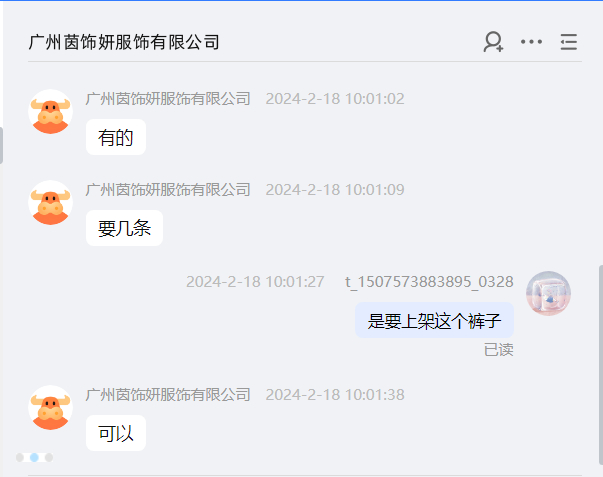Tap the add contact icon
The height and width of the screenshot is (477, 603).
pos(493,42)
